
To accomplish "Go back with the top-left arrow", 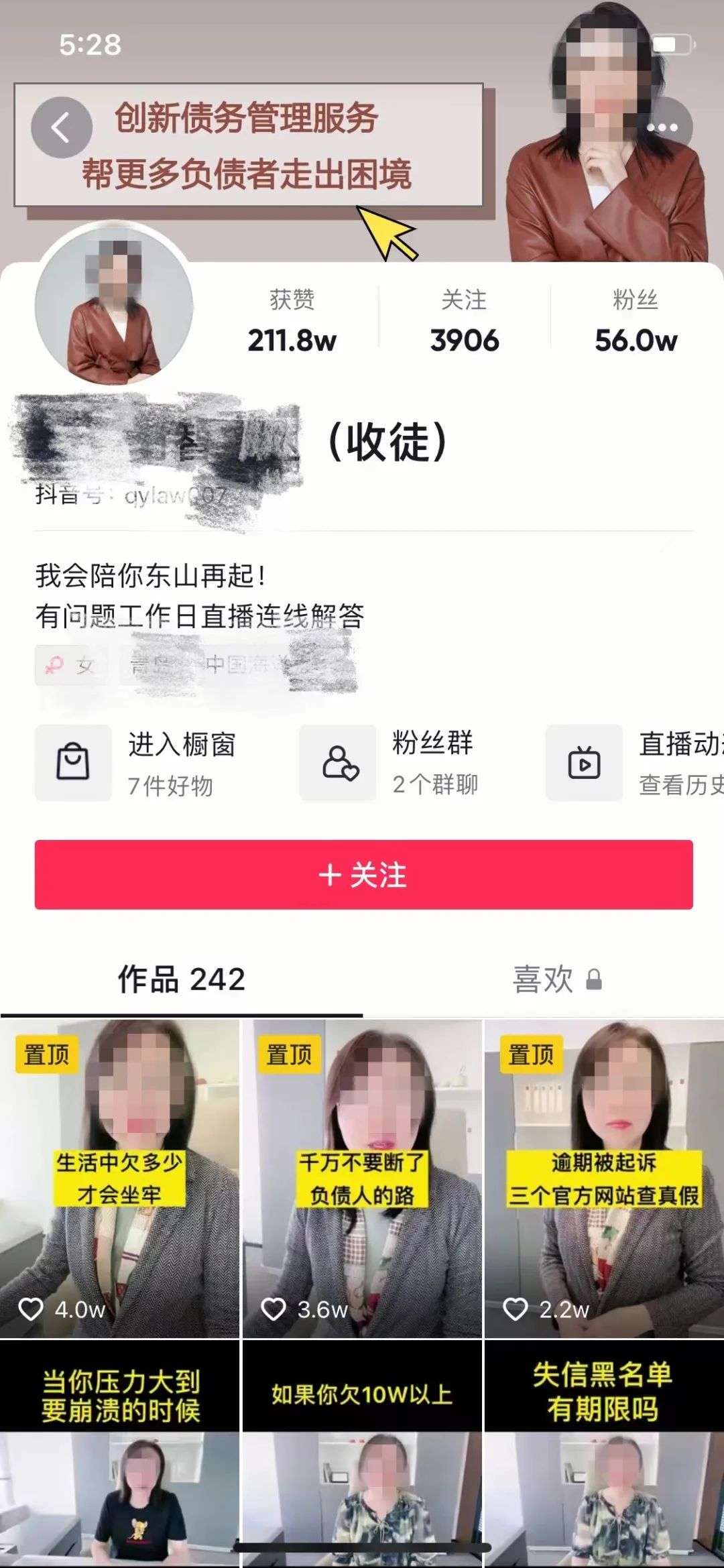I will coord(61,127).
